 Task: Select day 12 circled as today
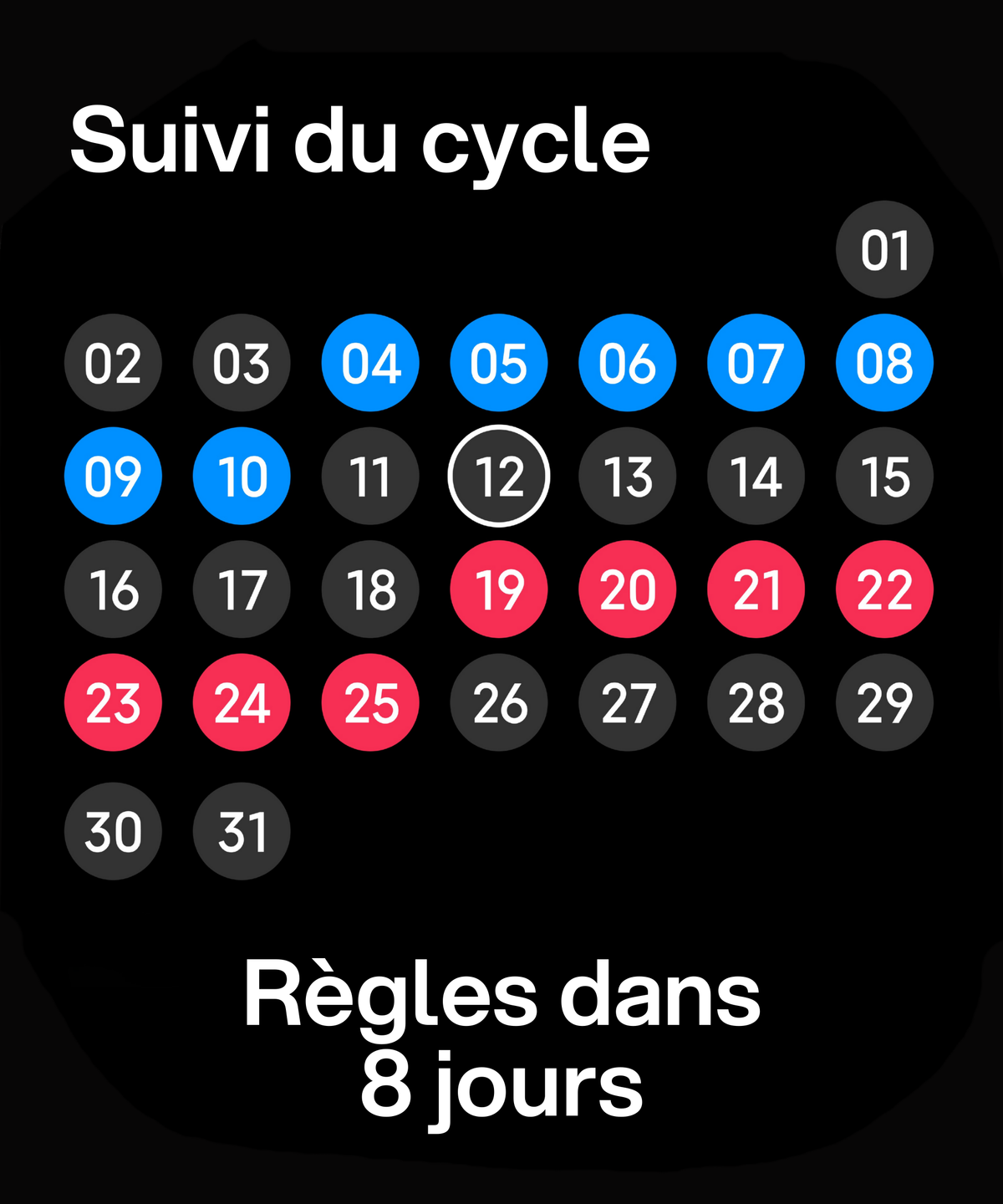(x=499, y=476)
